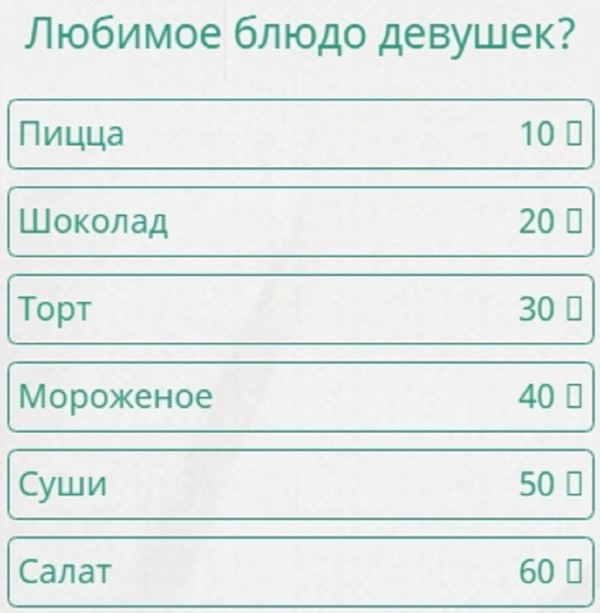Select the Пицца answer row

pyautogui.click(x=300, y=134)
